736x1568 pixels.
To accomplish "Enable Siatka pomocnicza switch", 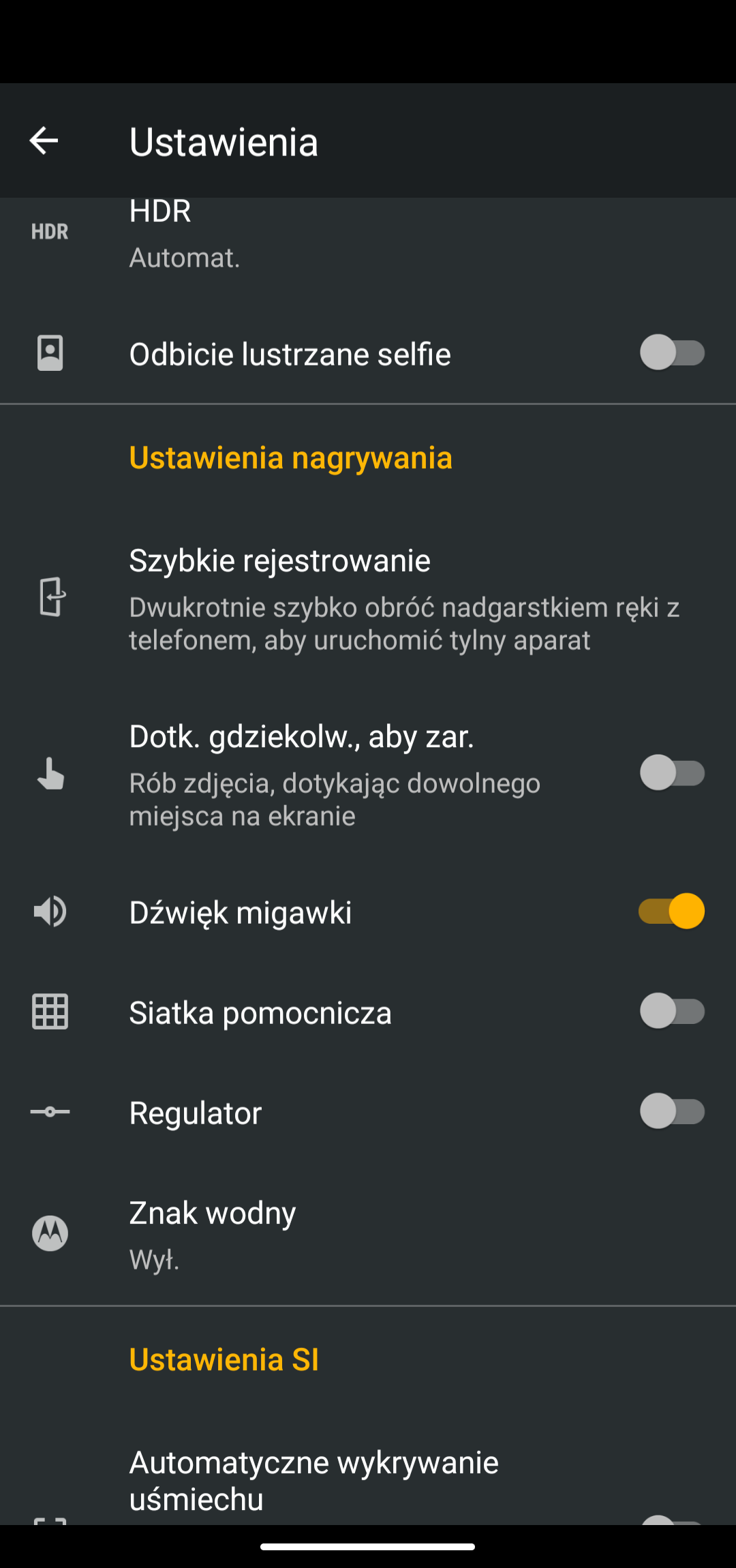I will tap(672, 1011).
